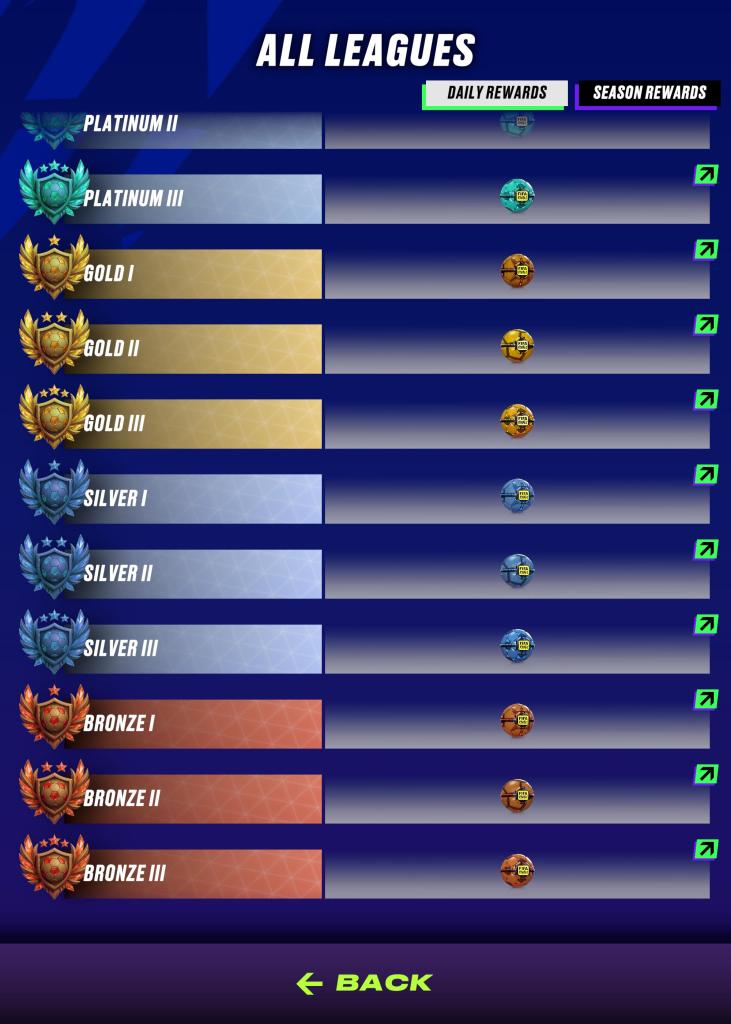Go back using the Back button
The width and height of the screenshot is (731, 1024).
[365, 983]
